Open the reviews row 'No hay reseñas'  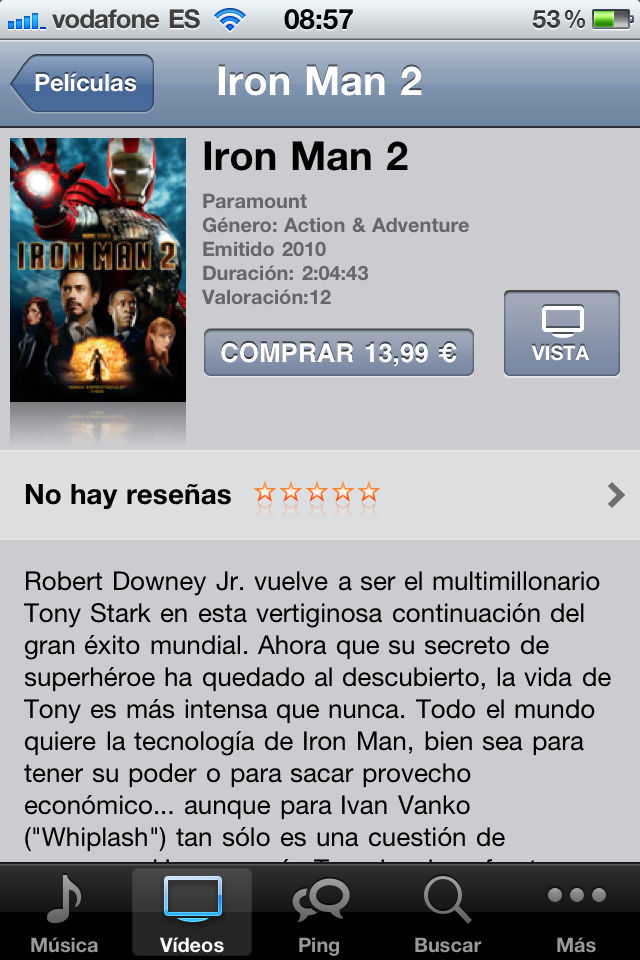(320, 495)
